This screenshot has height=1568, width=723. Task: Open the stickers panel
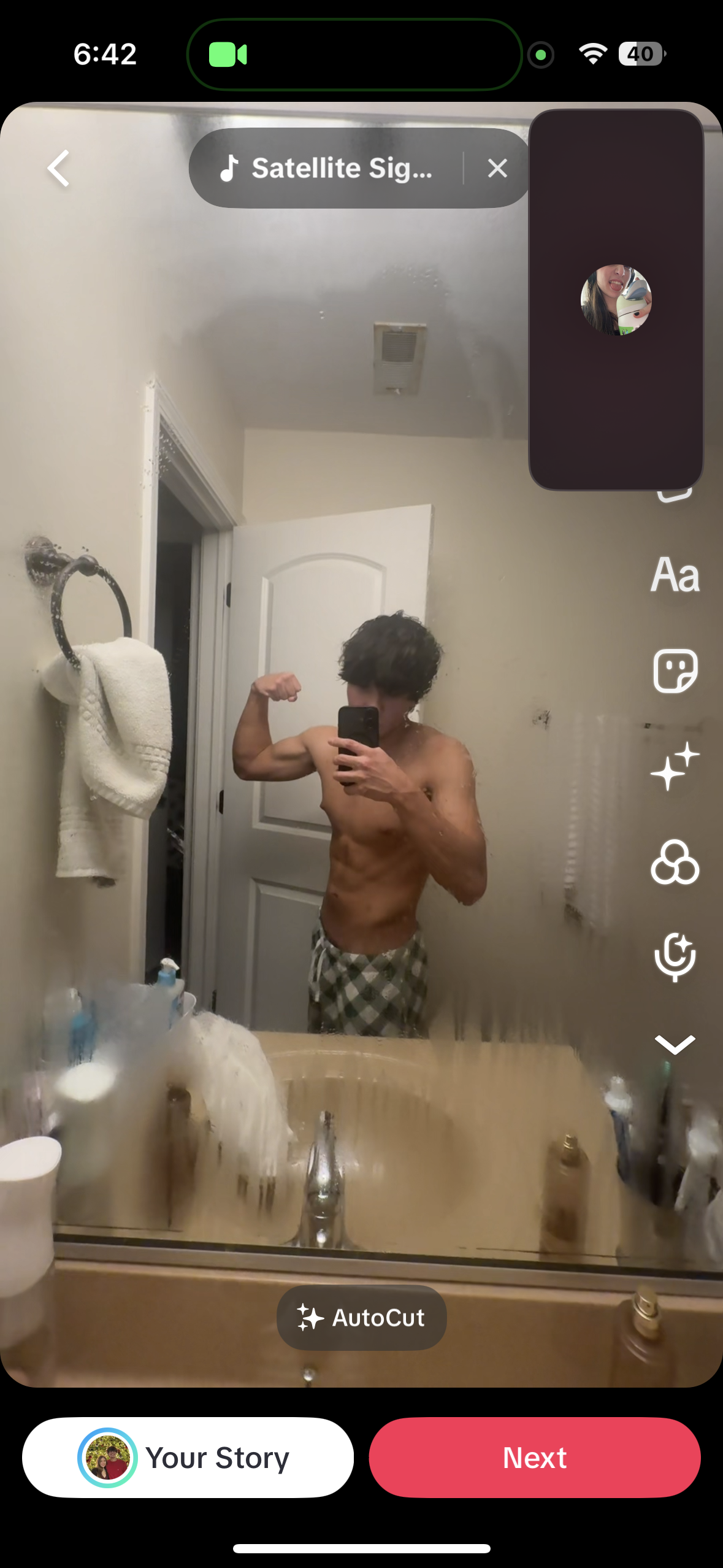[x=675, y=671]
